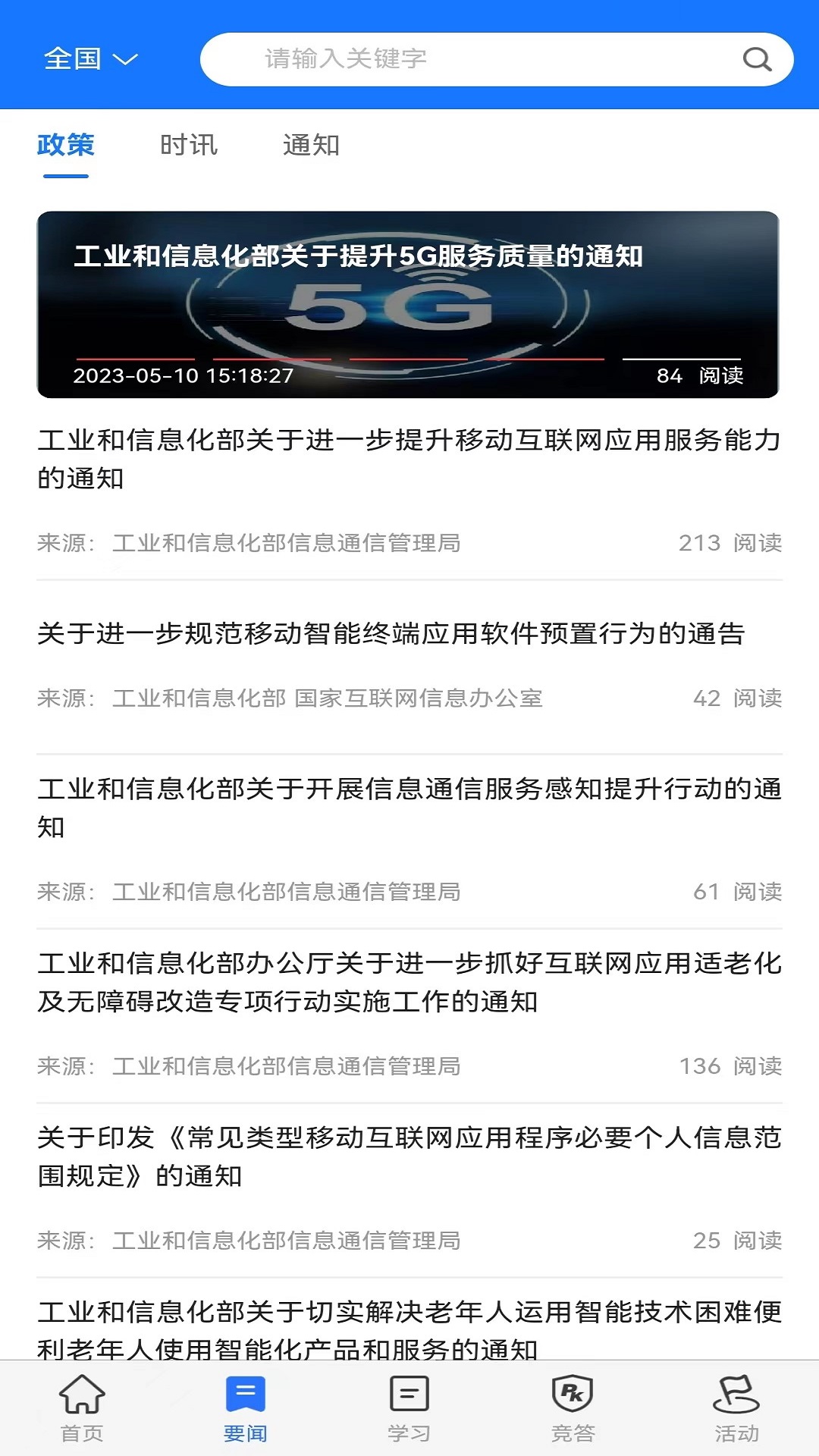
Task: Open the 5G服务质量 banner article
Action: 408,304
